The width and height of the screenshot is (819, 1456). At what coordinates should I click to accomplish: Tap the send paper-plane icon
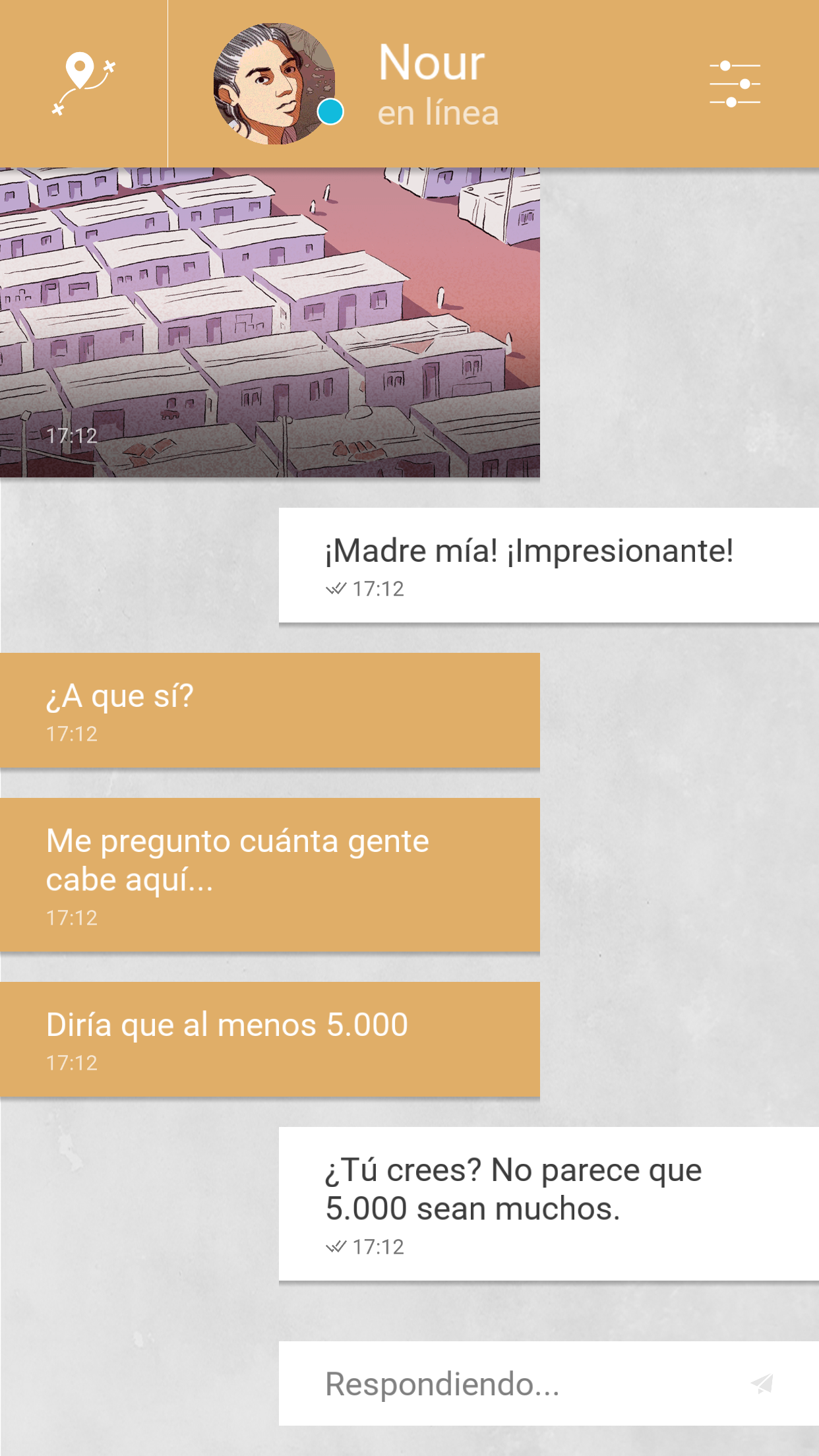click(762, 1383)
